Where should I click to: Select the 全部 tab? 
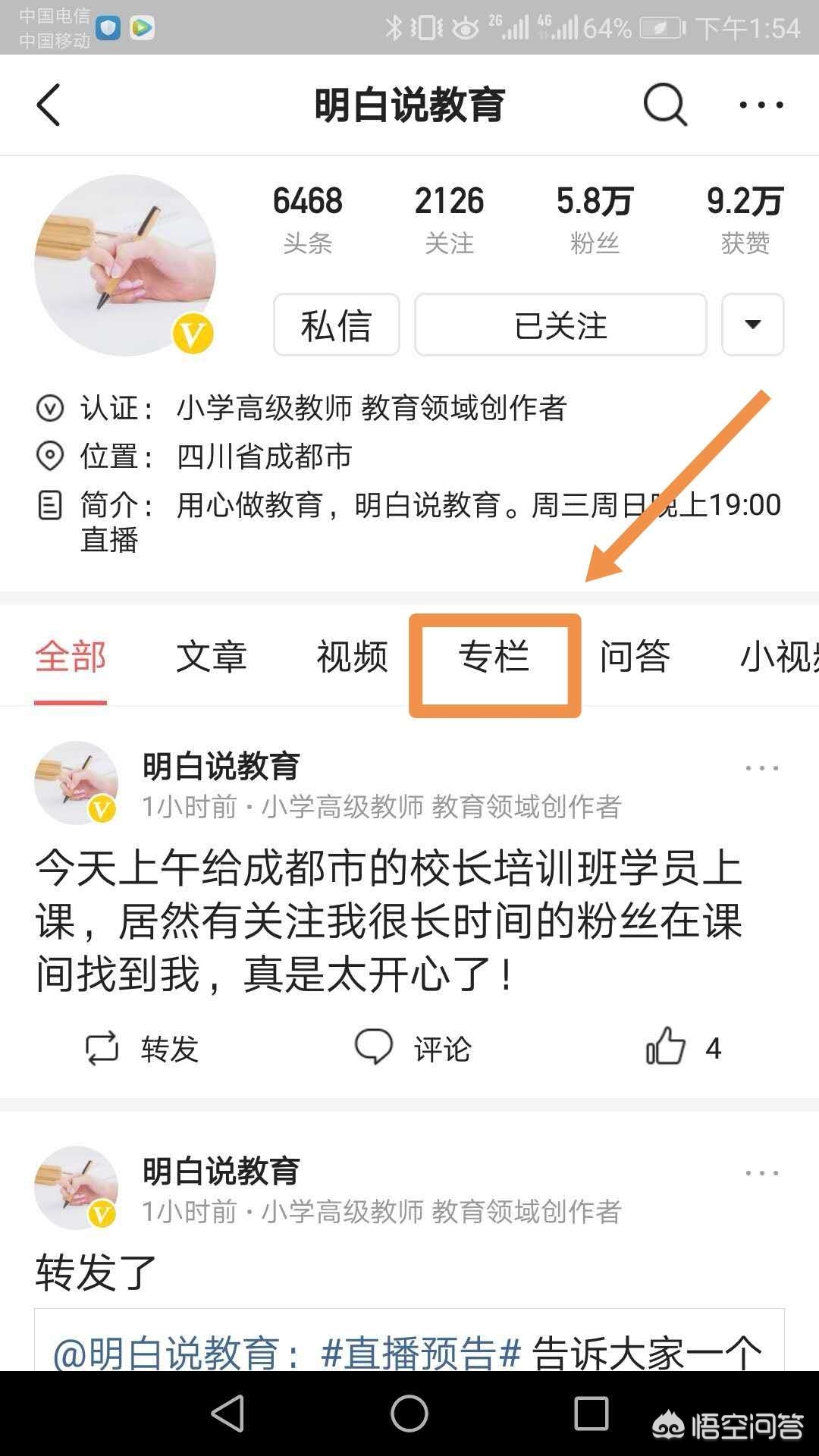coord(71,657)
